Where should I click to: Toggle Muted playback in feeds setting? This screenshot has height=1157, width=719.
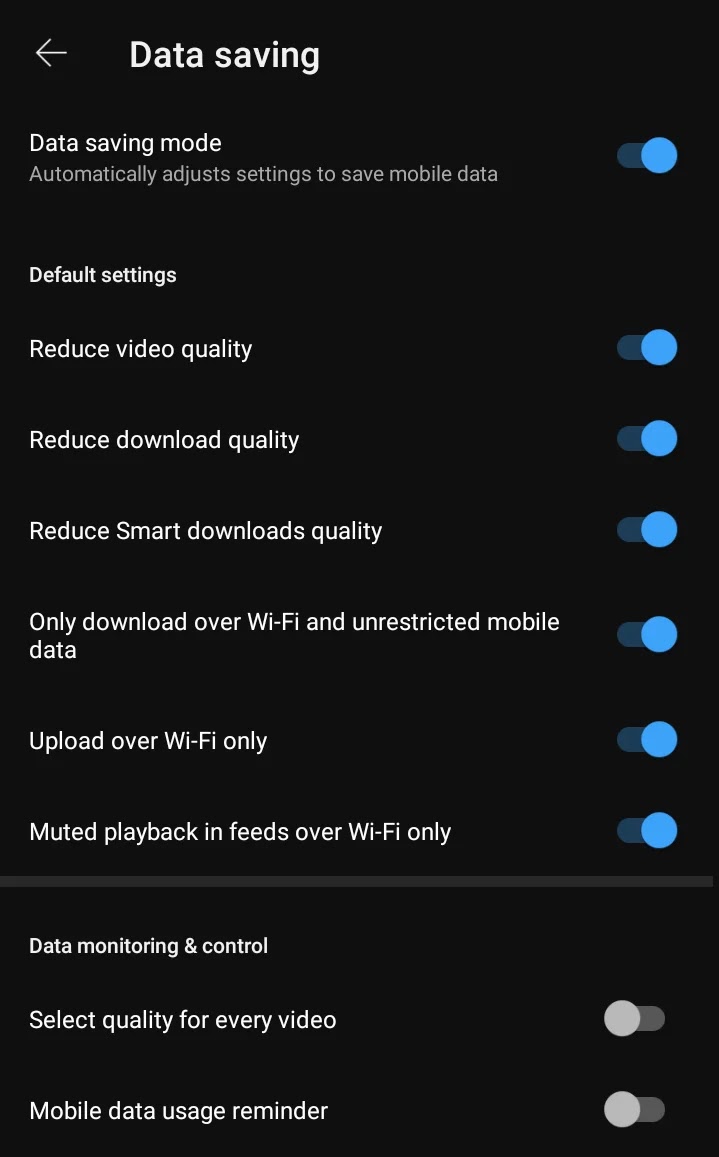[646, 831]
